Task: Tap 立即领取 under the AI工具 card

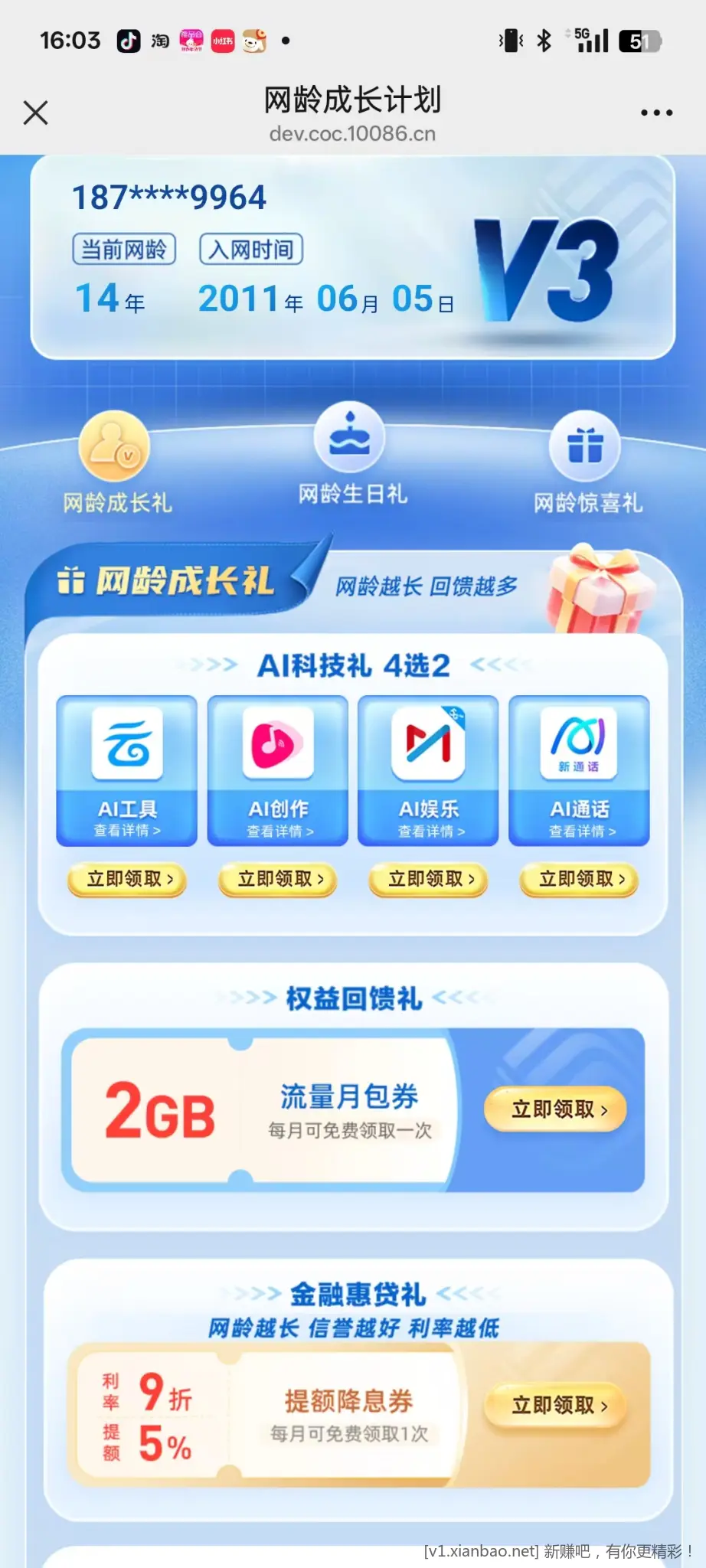Action: [x=126, y=880]
